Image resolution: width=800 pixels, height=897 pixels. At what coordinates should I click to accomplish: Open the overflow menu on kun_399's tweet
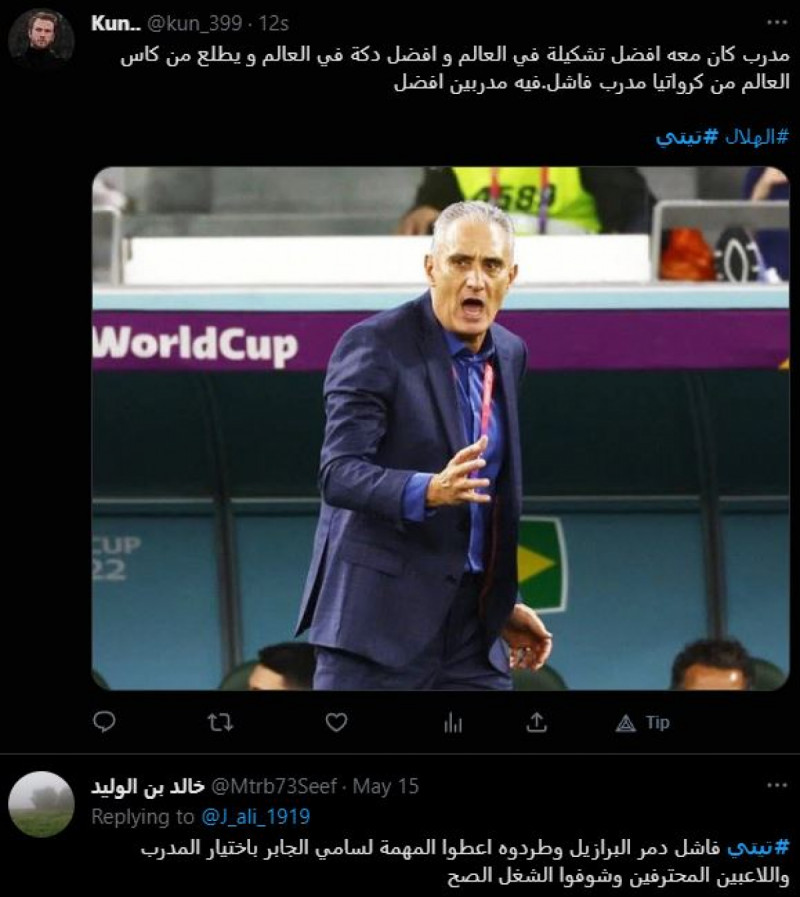777,23
